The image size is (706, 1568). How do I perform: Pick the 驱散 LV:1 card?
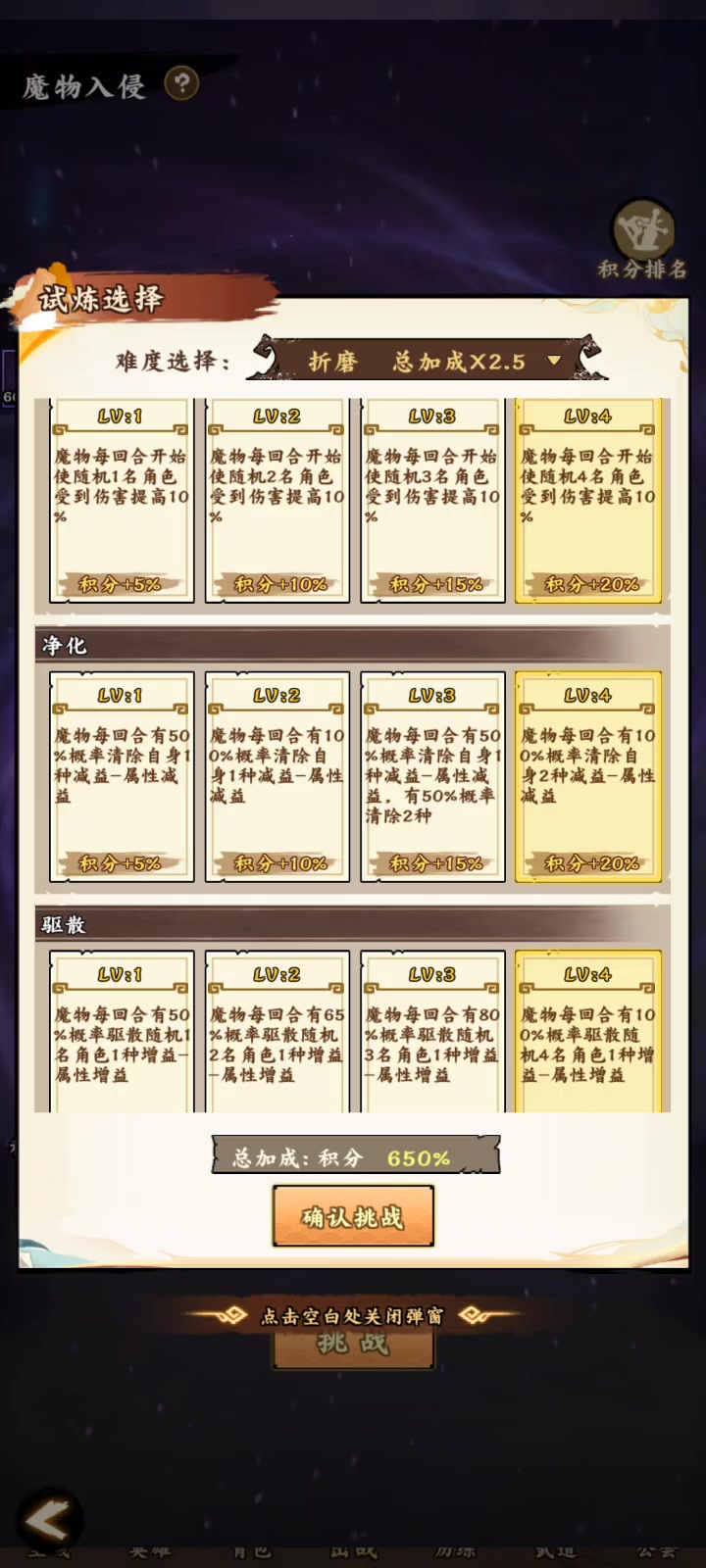tap(121, 1034)
